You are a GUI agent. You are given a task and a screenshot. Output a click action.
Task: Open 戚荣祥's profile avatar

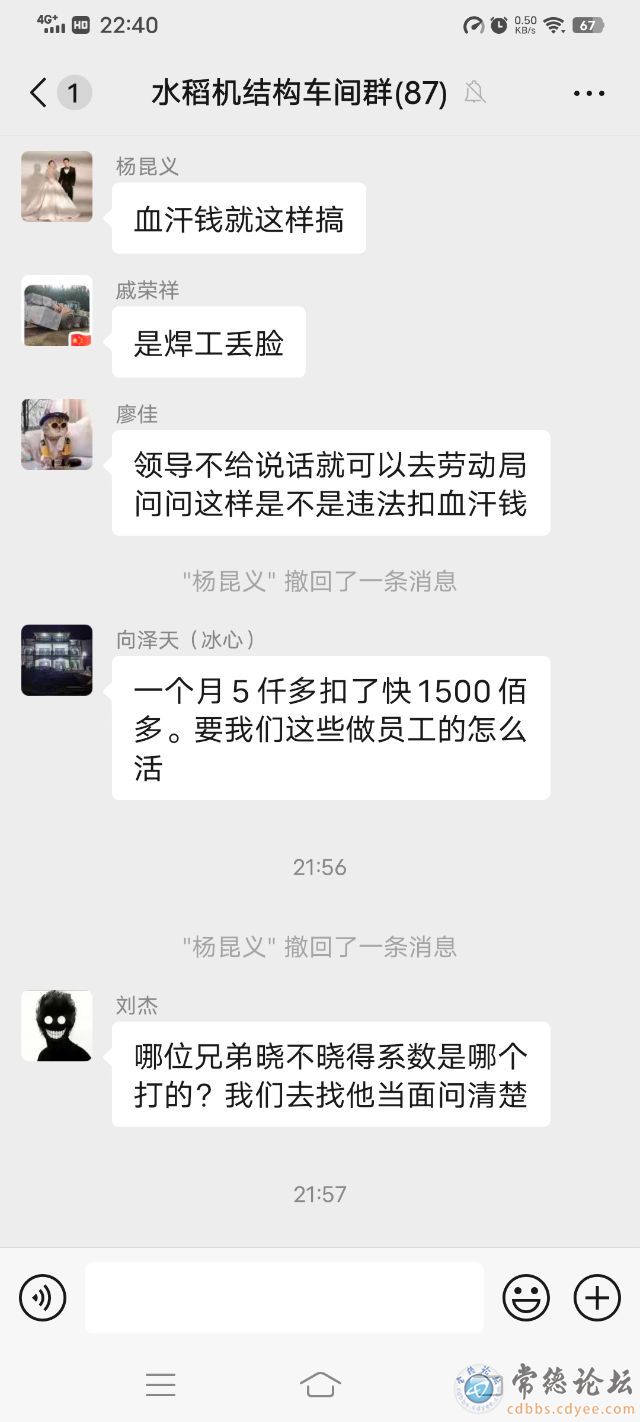57,311
